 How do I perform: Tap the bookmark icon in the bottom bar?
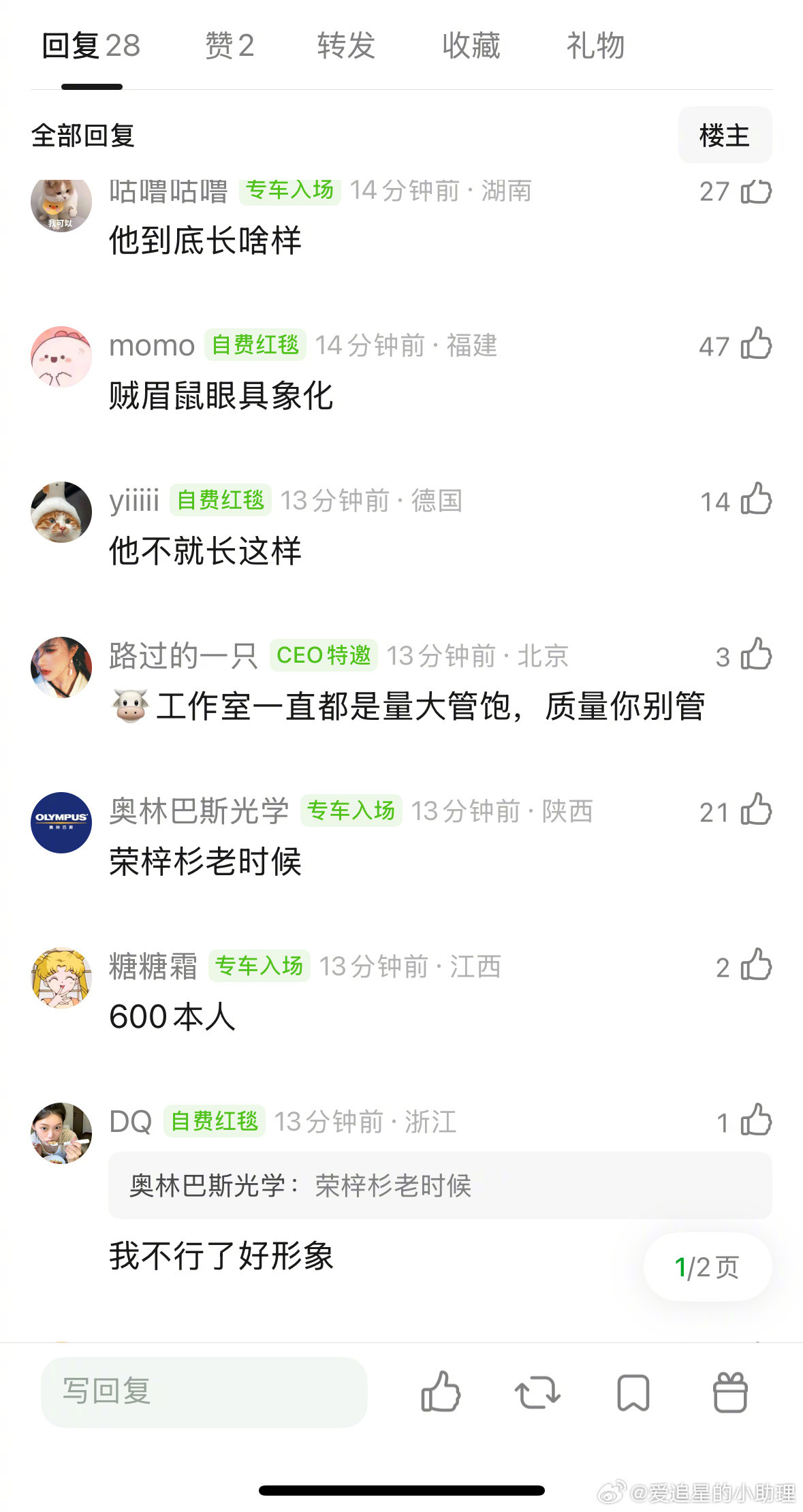tap(633, 1393)
